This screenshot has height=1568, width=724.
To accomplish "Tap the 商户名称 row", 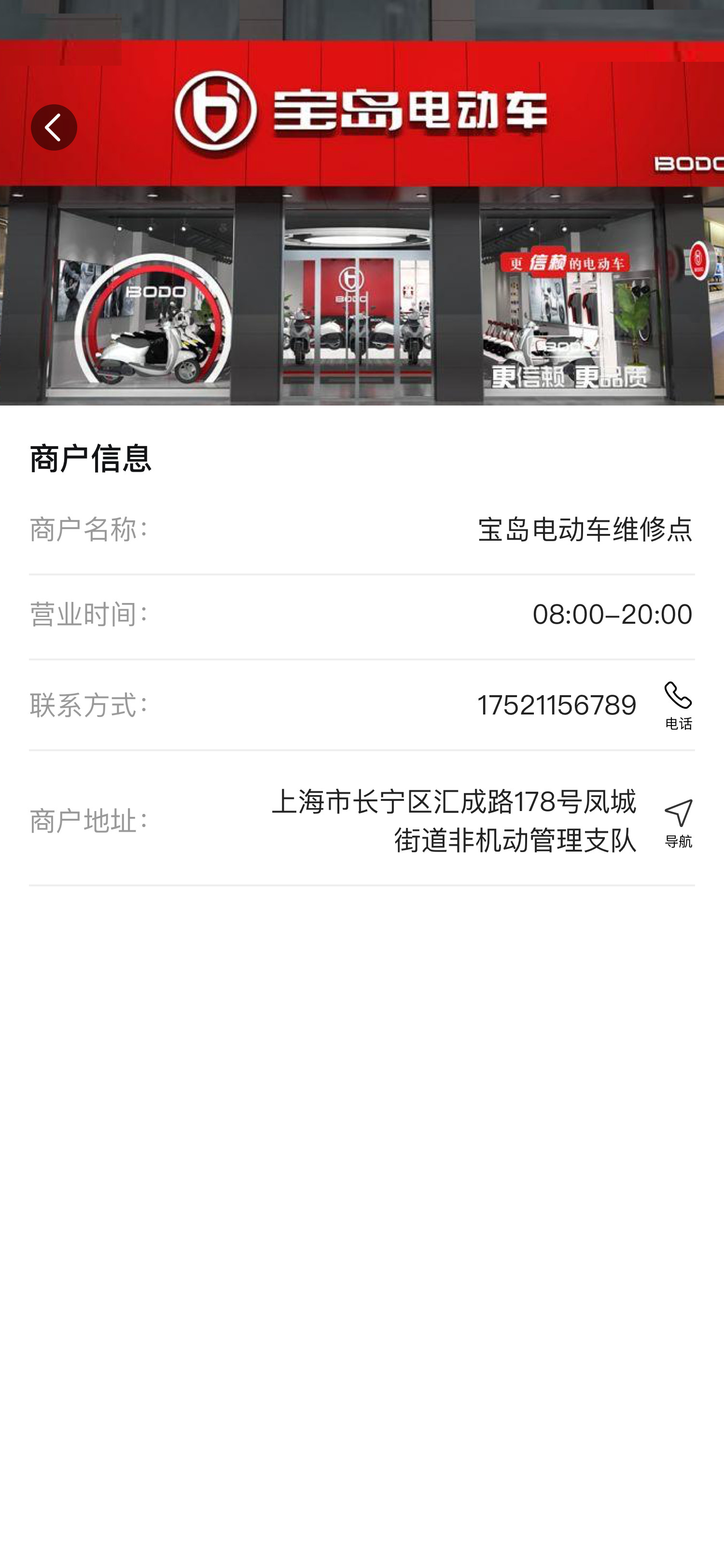I will pos(362,531).
